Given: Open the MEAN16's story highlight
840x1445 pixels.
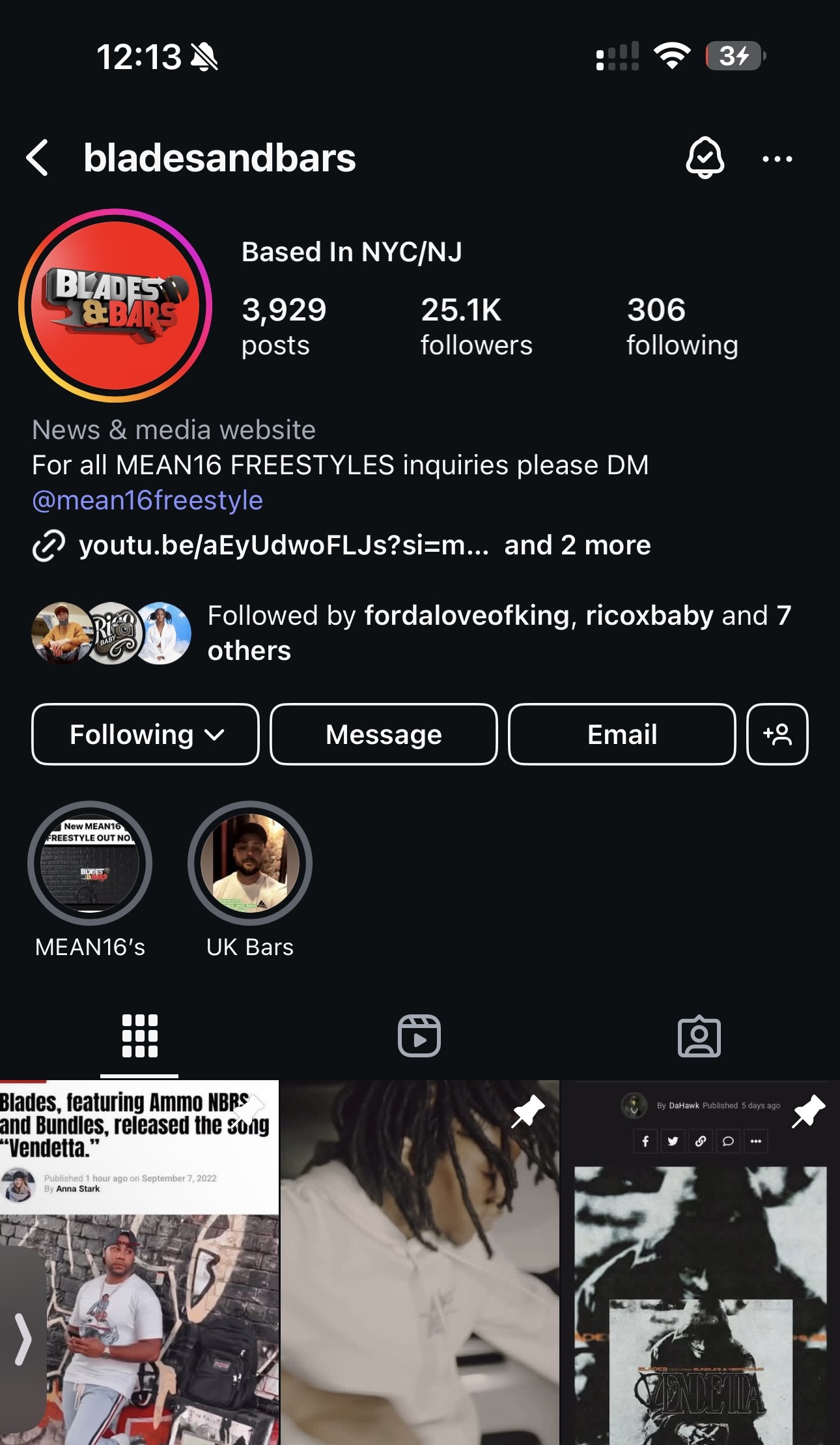Looking at the screenshot, I should tap(90, 880).
